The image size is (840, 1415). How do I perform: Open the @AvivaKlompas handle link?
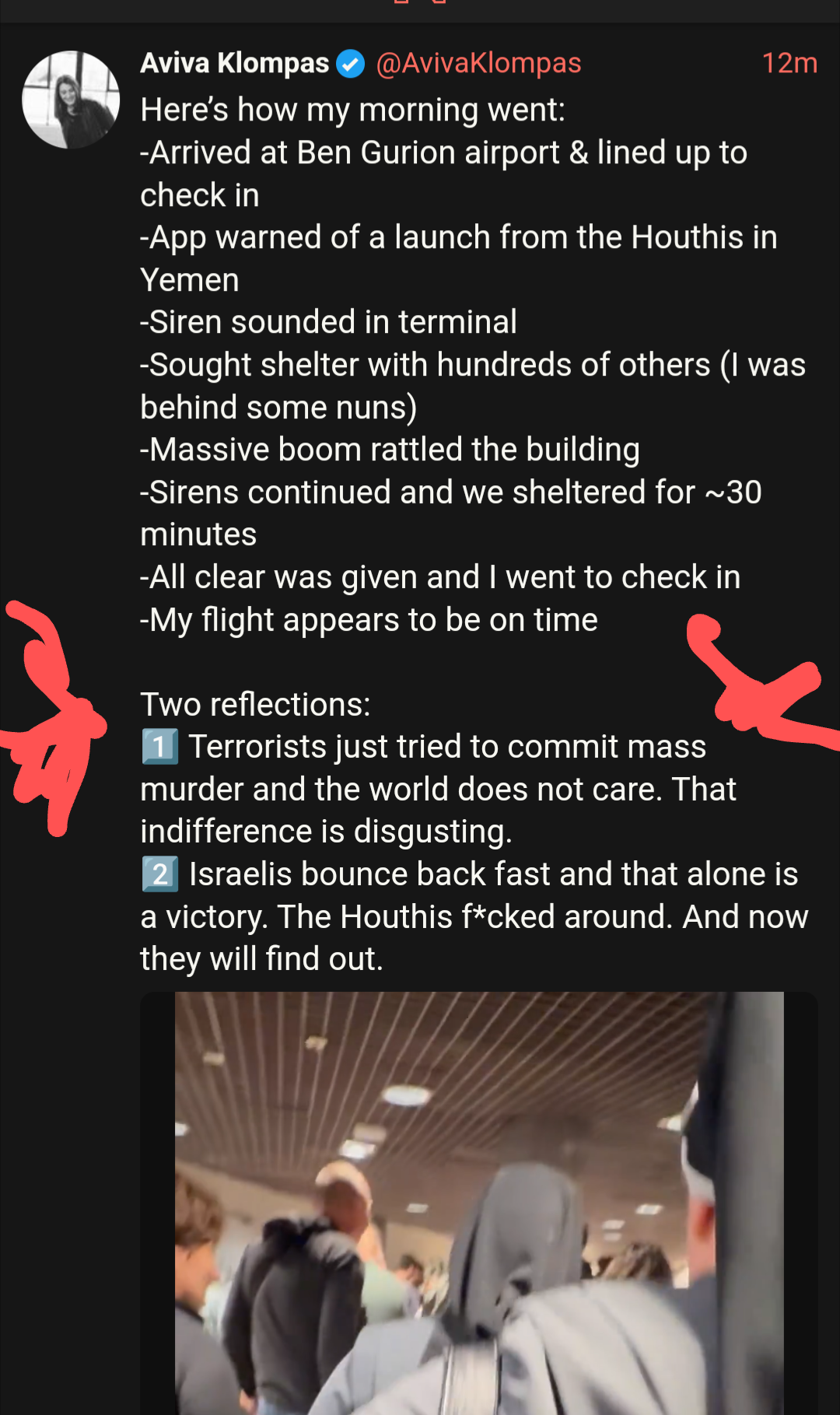pos(478,63)
